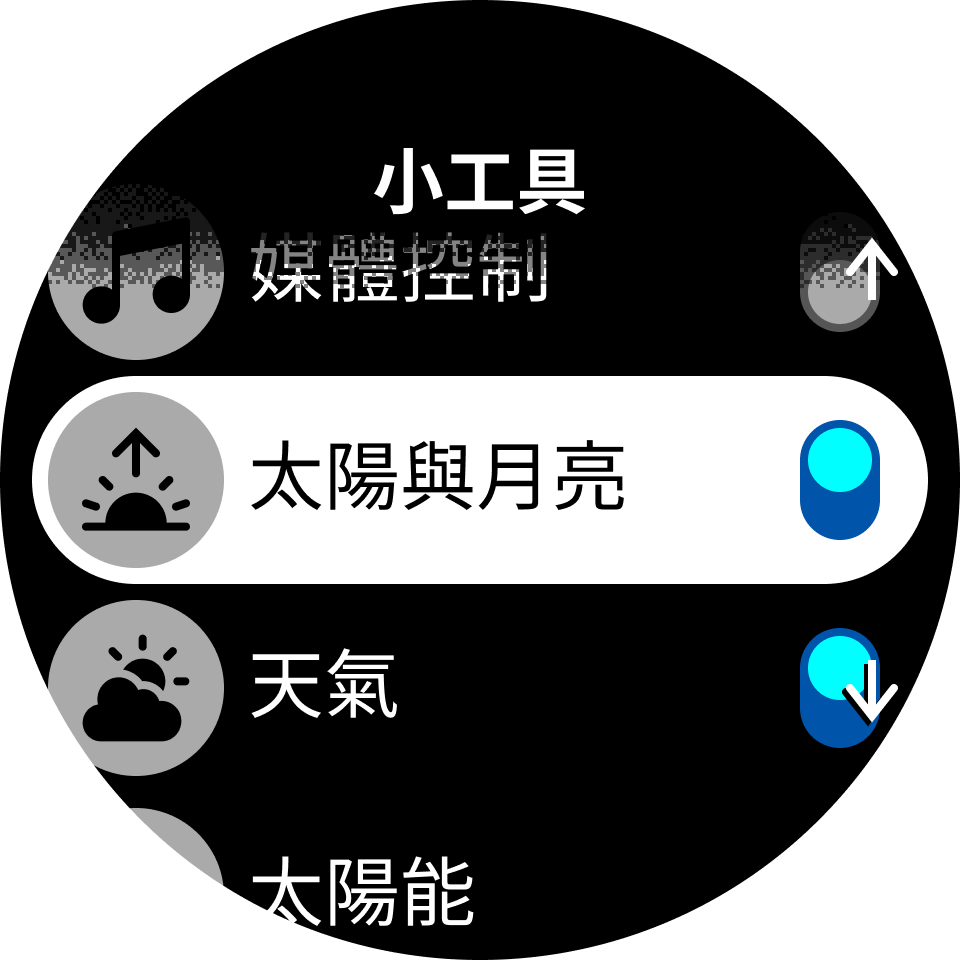Toggle the 太陽與月亮 widget switch

[839, 480]
